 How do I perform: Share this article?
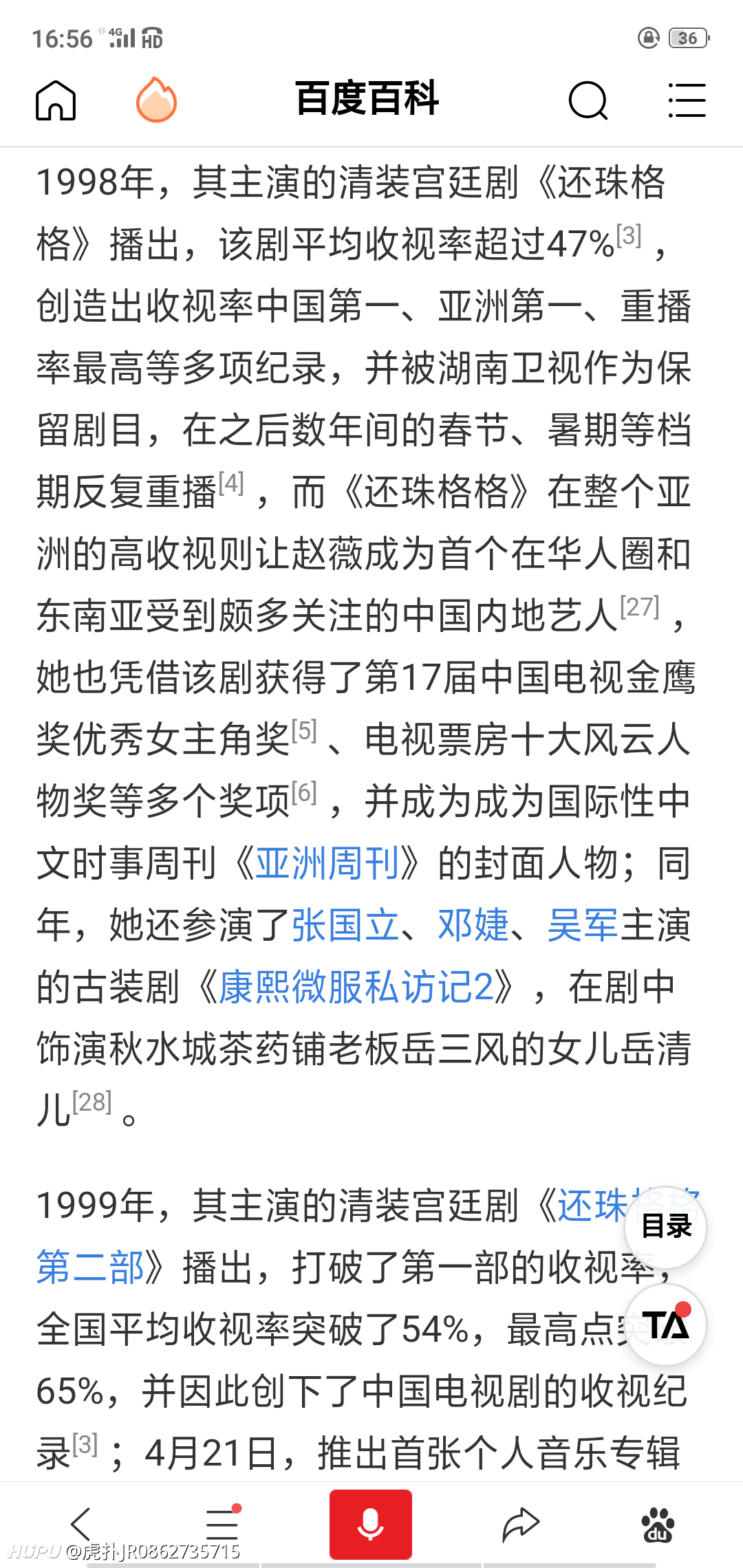pyautogui.click(x=520, y=1524)
